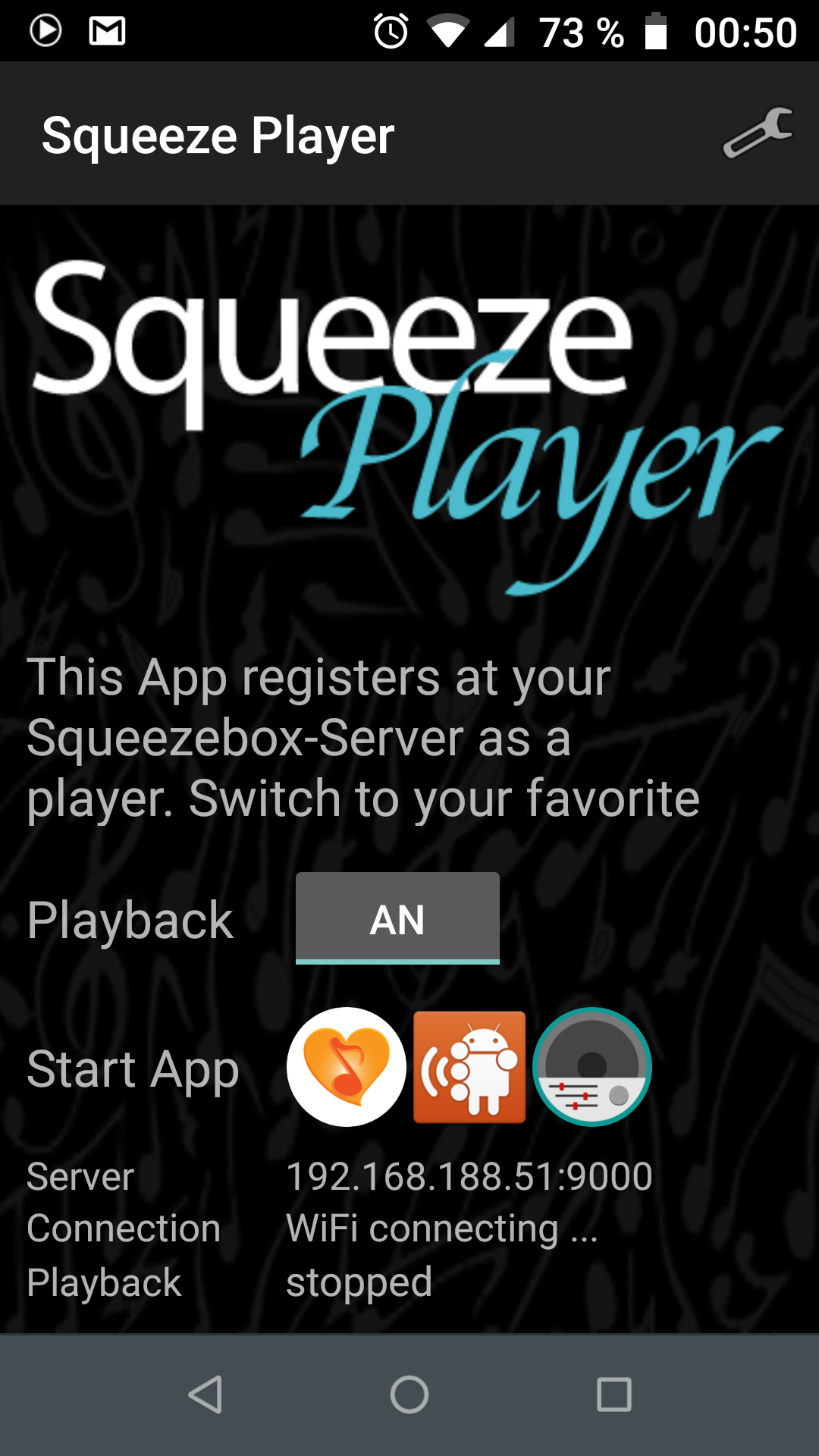Launch the orange heart music app
The image size is (819, 1456).
(347, 1067)
